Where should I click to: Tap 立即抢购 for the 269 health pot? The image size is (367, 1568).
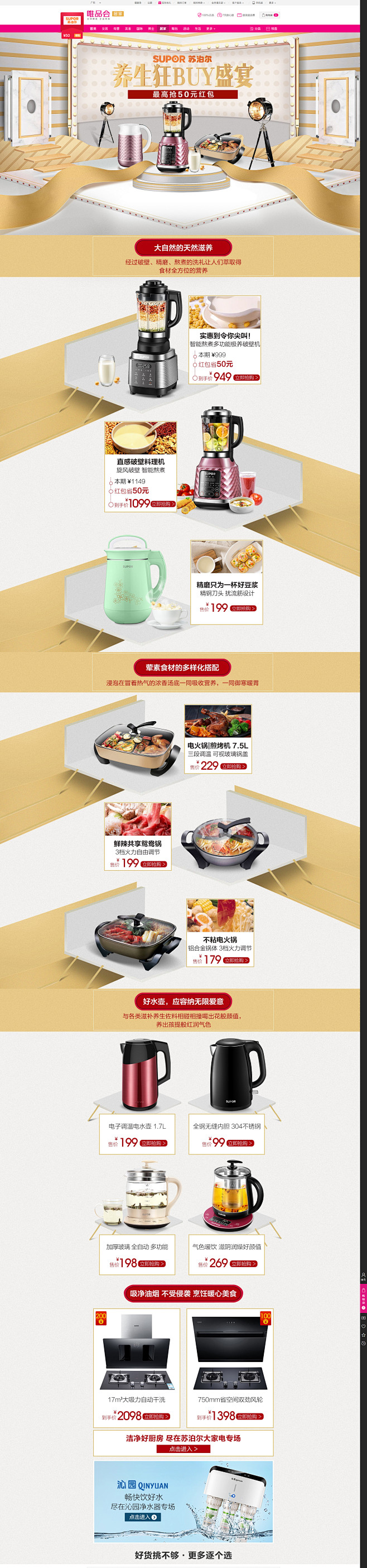click(243, 1264)
